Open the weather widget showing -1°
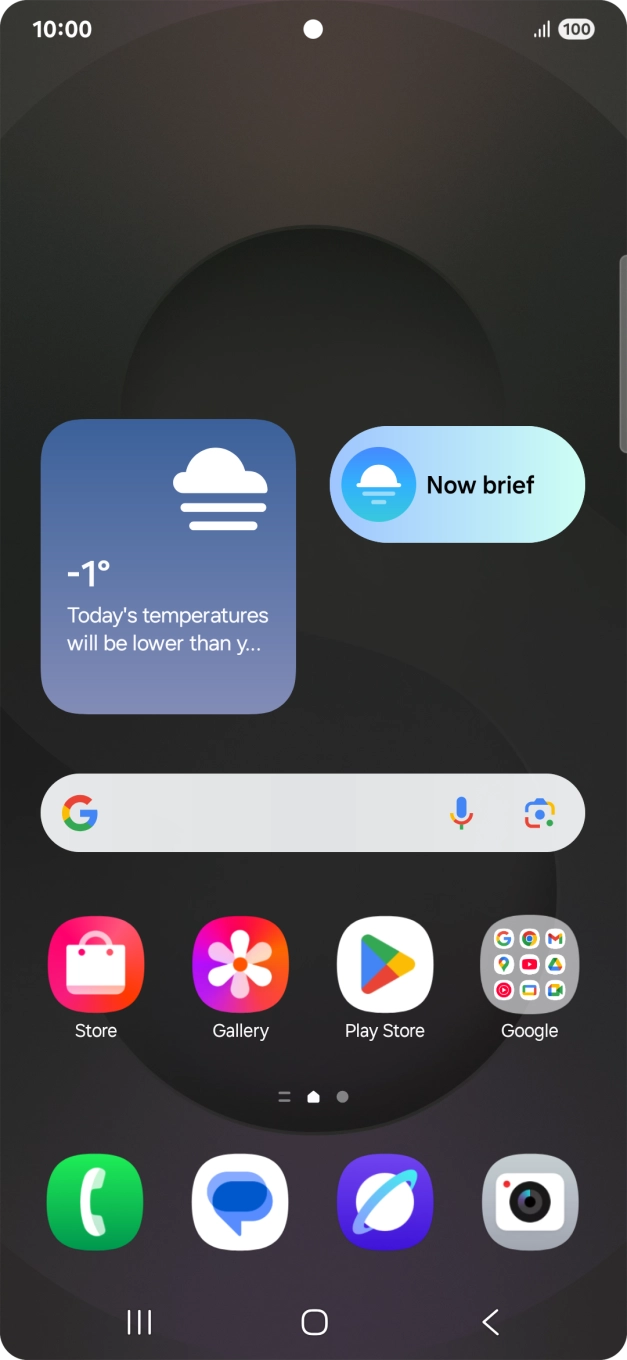Image resolution: width=627 pixels, height=1360 pixels. [168, 566]
